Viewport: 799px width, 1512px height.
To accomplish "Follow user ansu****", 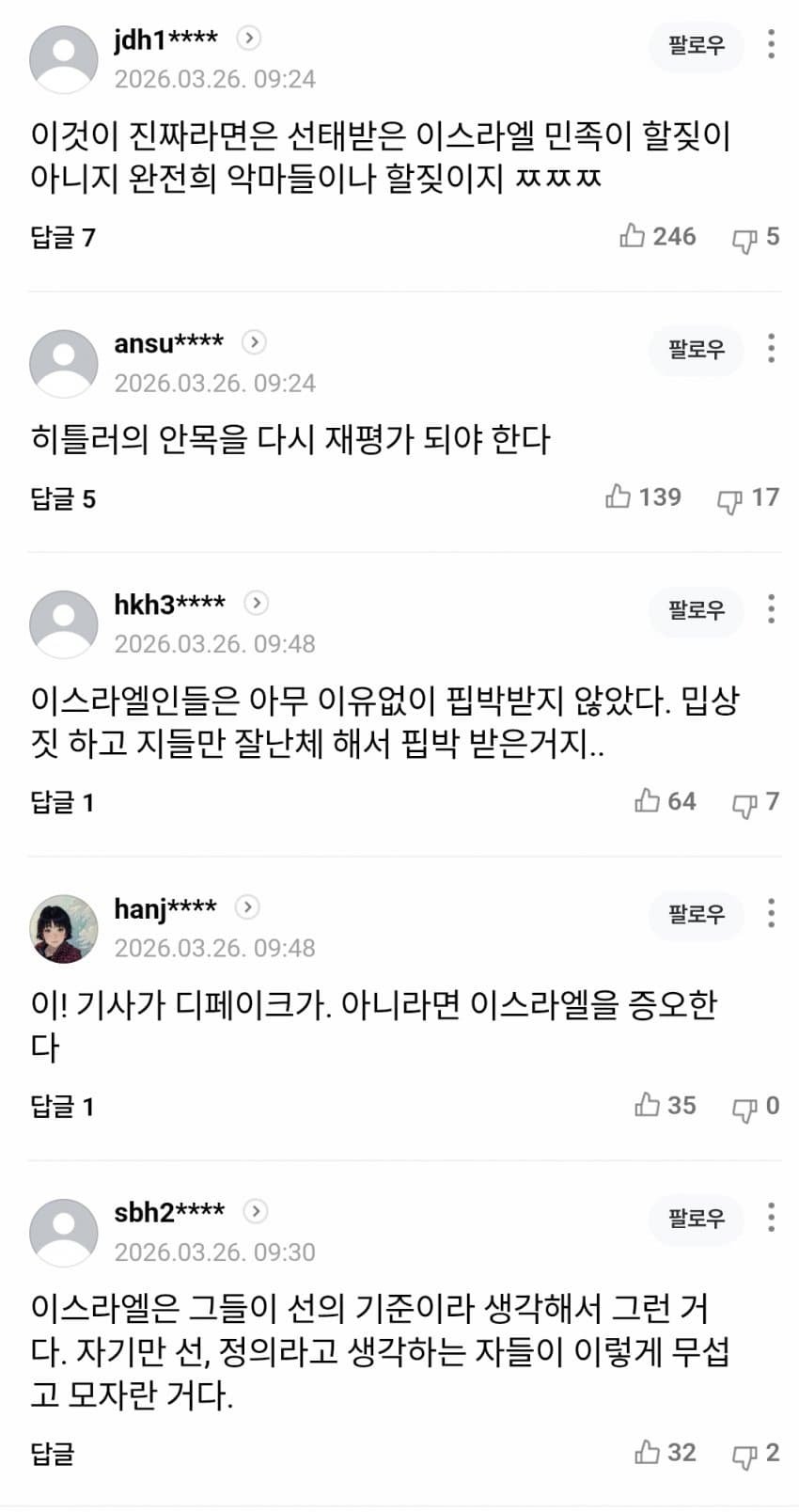I will click(x=696, y=350).
